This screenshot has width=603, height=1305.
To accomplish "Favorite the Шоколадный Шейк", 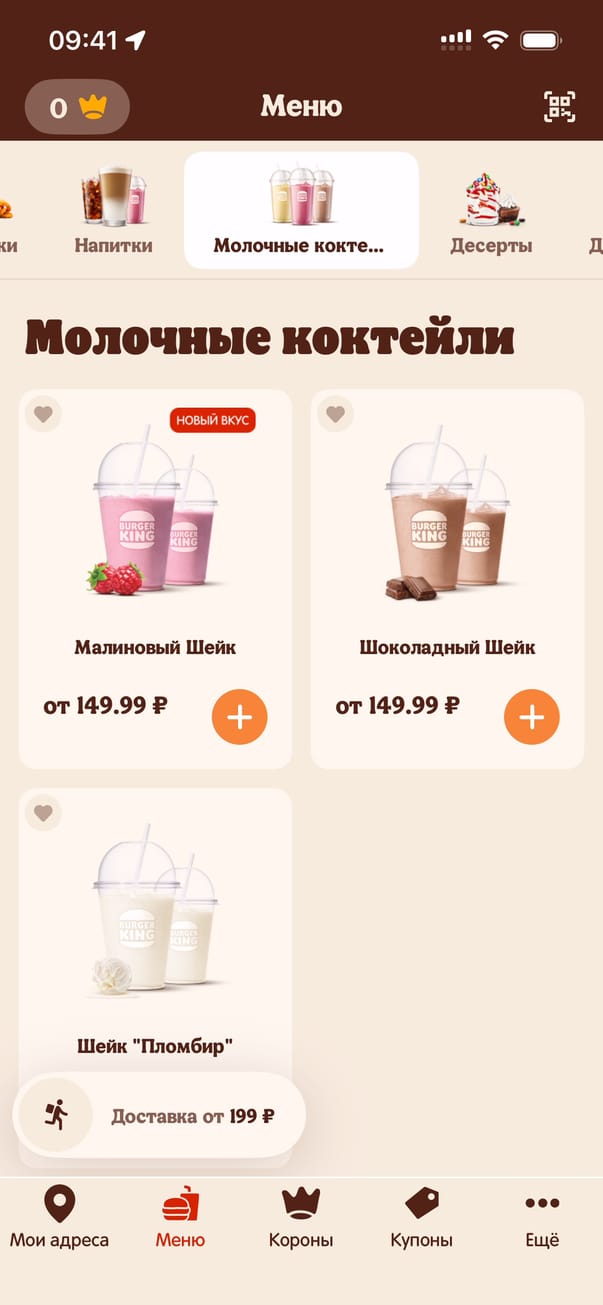I will point(335,413).
